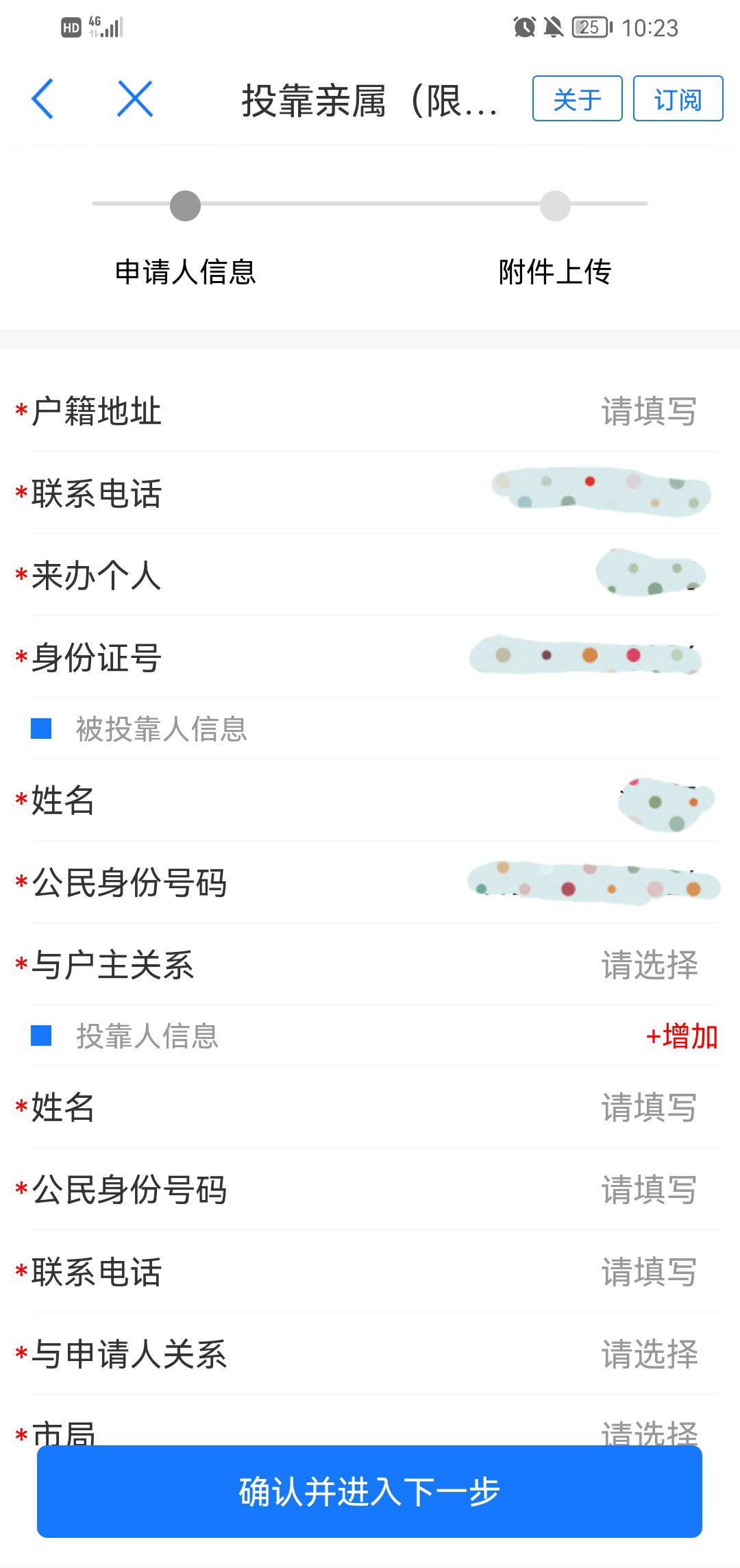The width and height of the screenshot is (740, 1568).
Task: Enter 姓名 under 投靠人信息
Action: [x=648, y=1107]
